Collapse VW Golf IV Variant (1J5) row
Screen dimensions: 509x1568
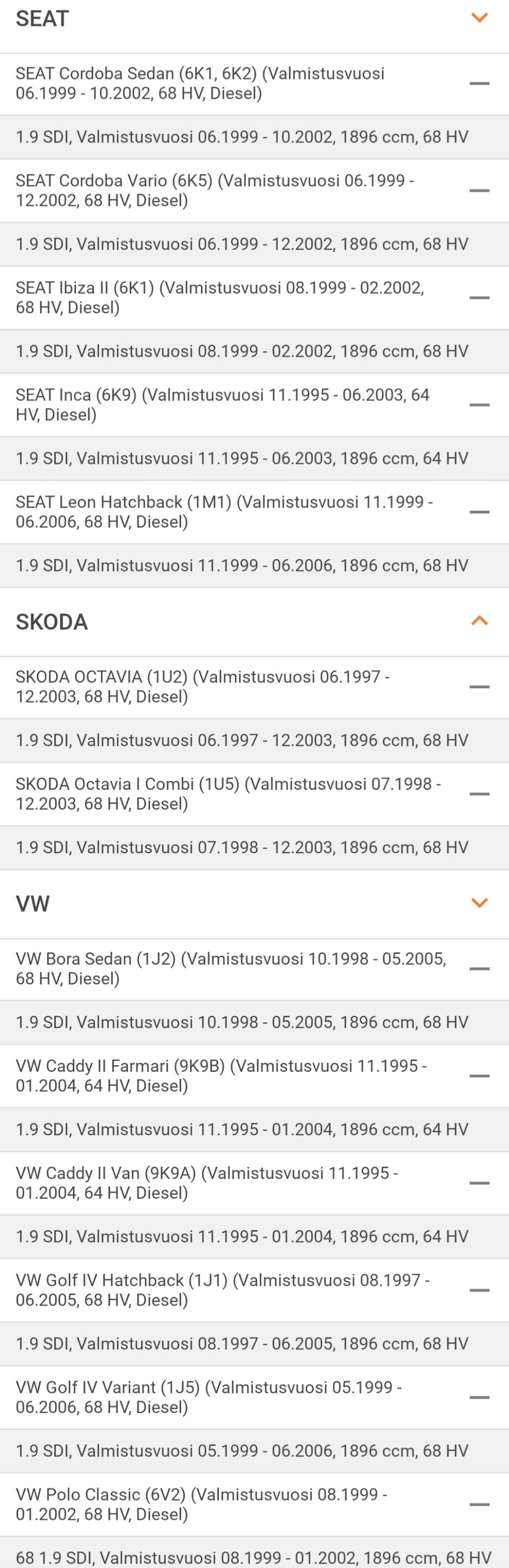479,1397
